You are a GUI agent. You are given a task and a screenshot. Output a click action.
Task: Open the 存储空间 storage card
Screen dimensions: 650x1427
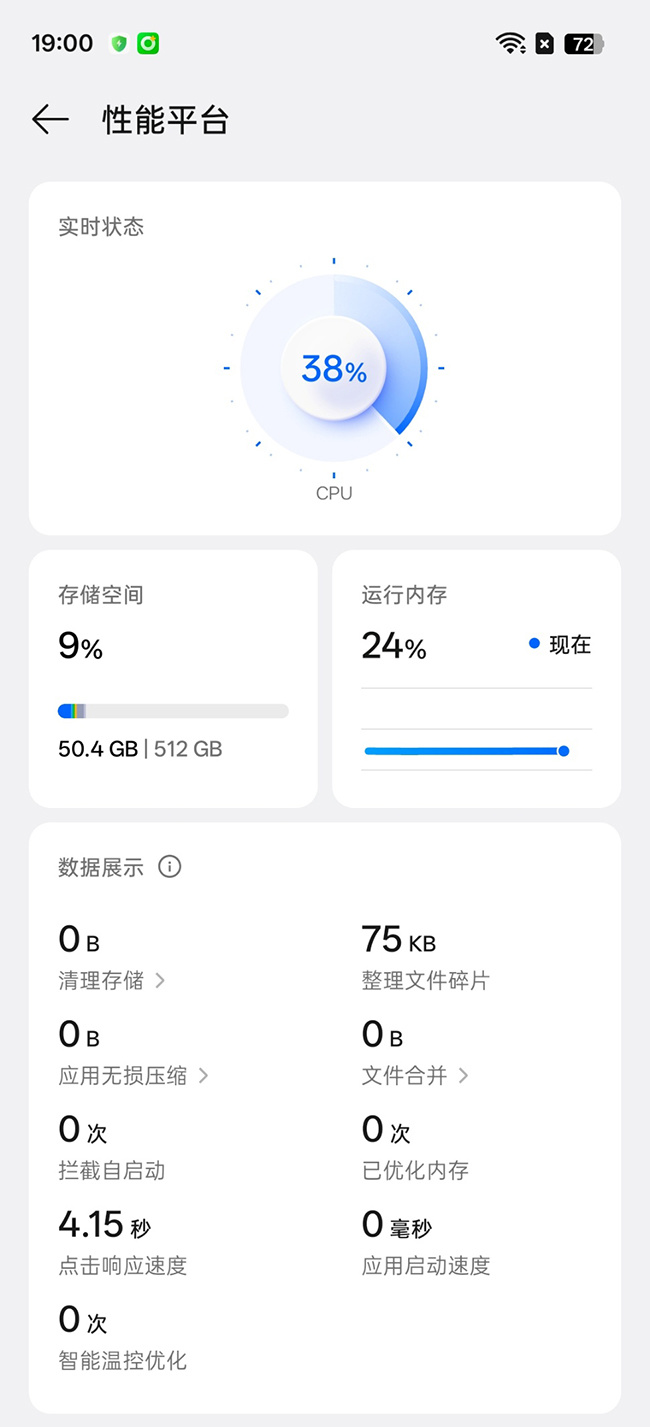[x=173, y=678]
